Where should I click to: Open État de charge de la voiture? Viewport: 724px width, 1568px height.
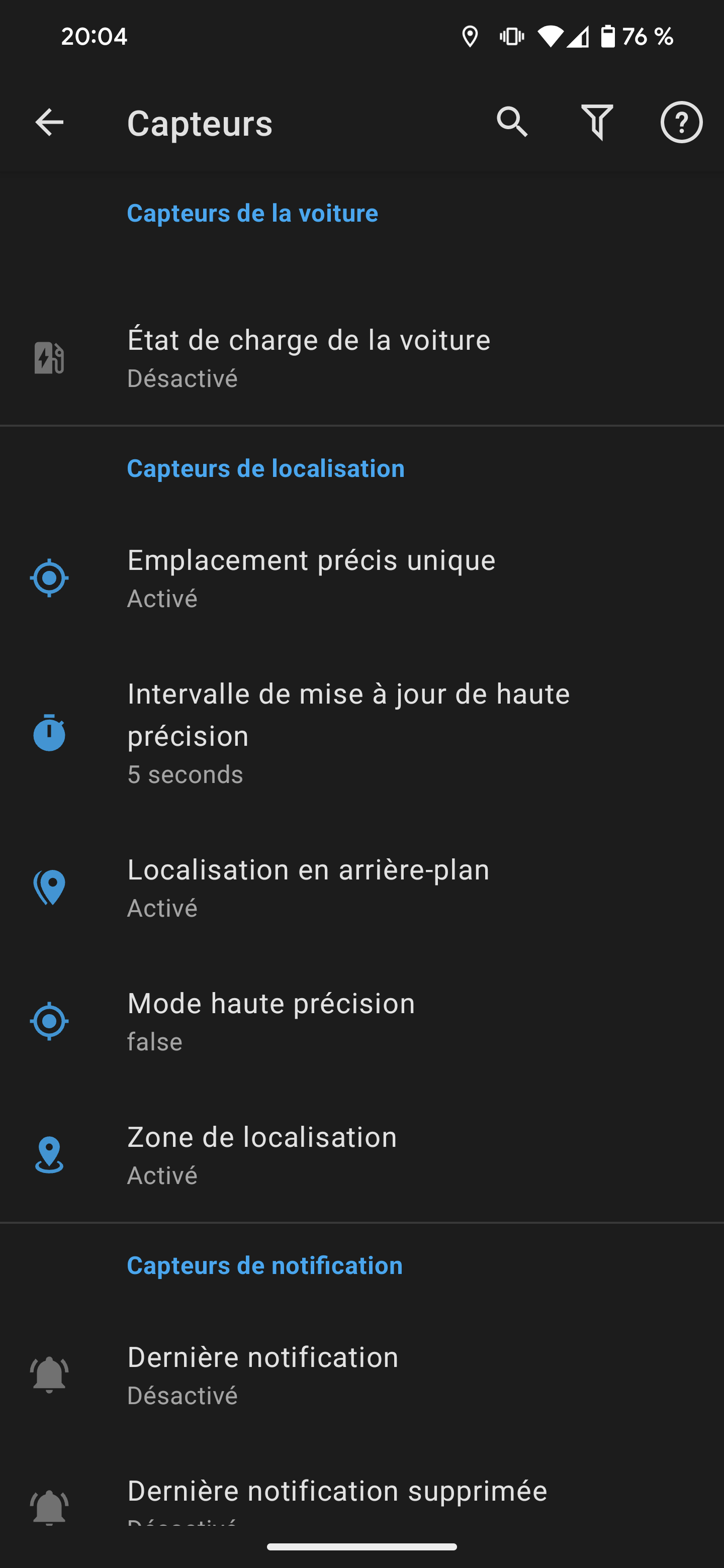tap(361, 358)
